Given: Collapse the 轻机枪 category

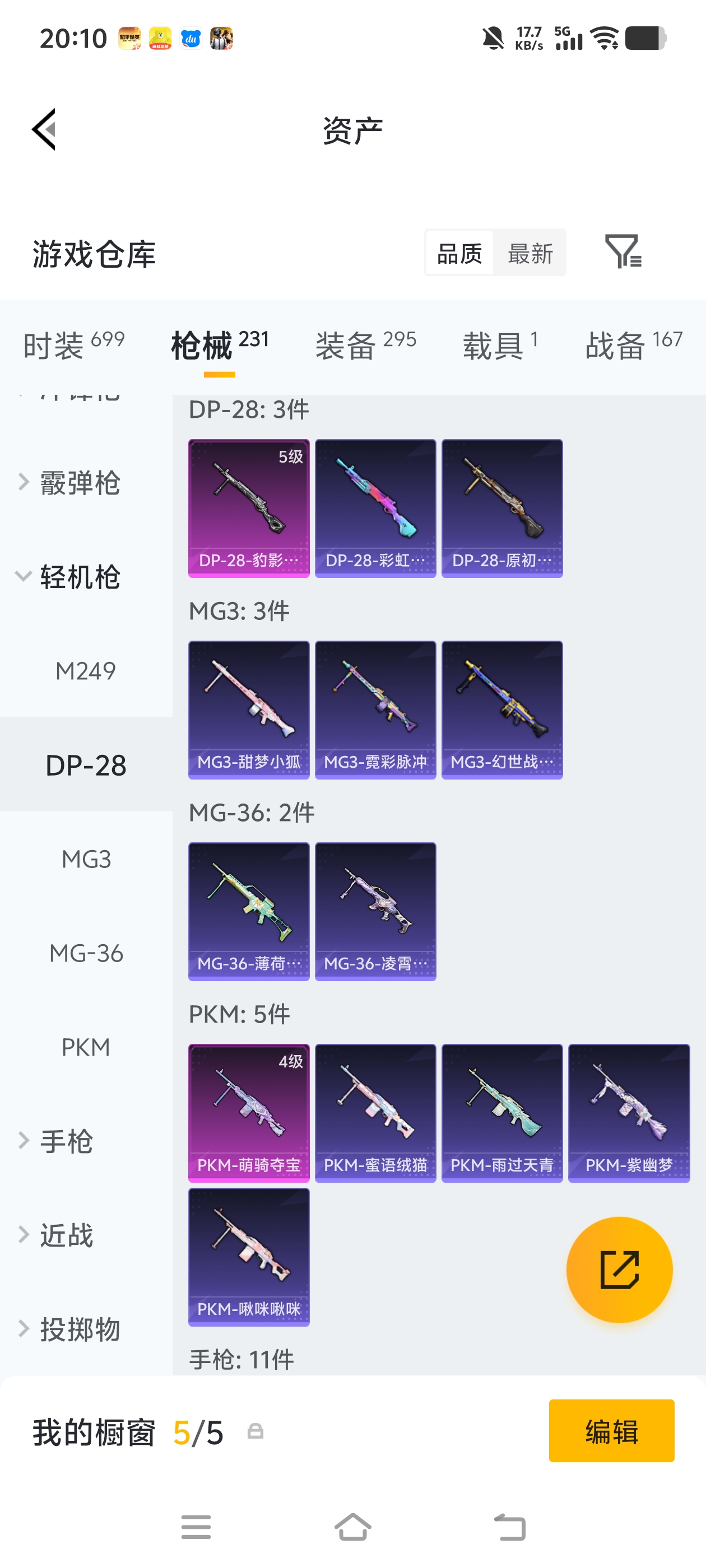Looking at the screenshot, I should pos(79,577).
